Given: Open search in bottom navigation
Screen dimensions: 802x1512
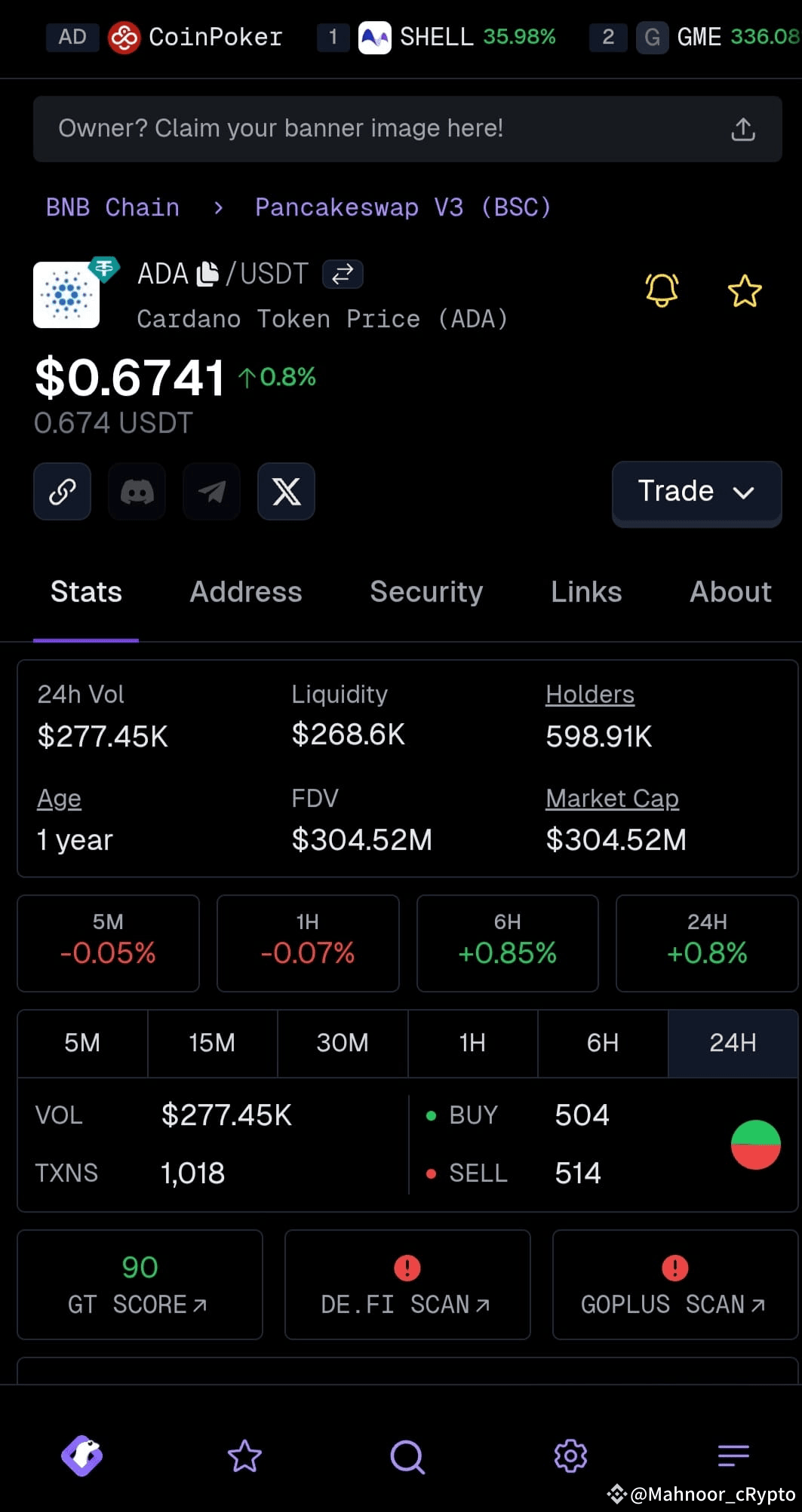Looking at the screenshot, I should [407, 1456].
